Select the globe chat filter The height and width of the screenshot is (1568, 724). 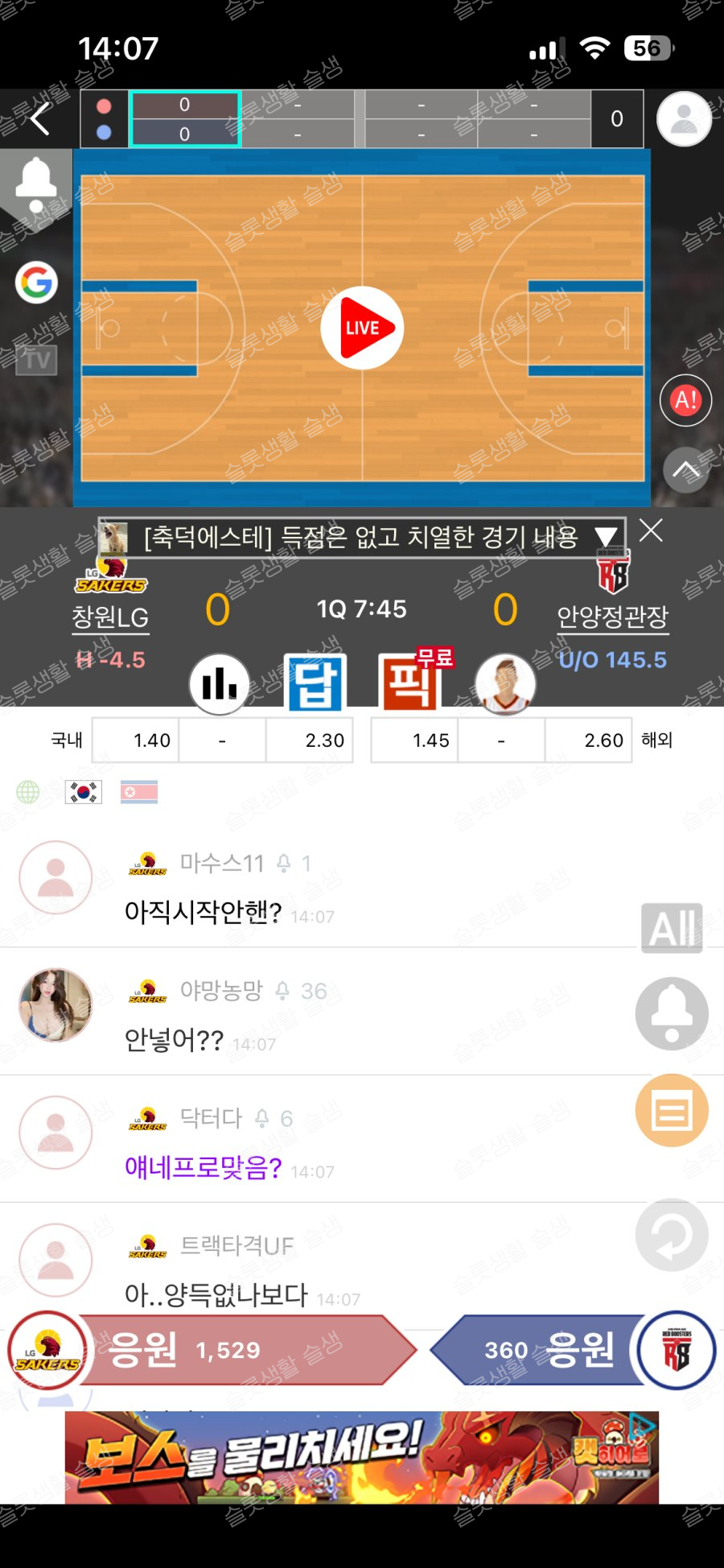point(28,792)
